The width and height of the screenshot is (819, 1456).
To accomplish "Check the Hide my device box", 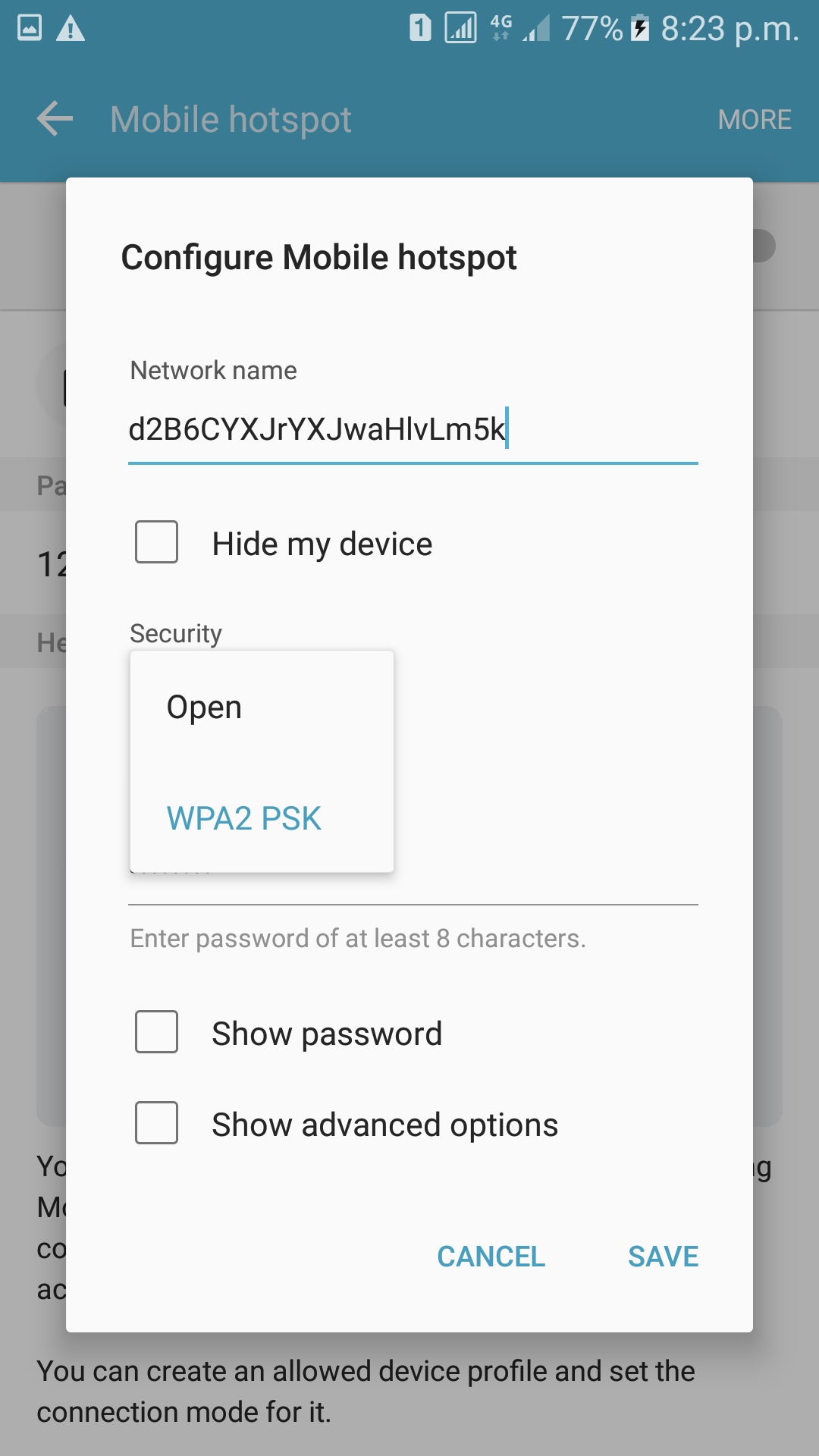I will click(157, 542).
